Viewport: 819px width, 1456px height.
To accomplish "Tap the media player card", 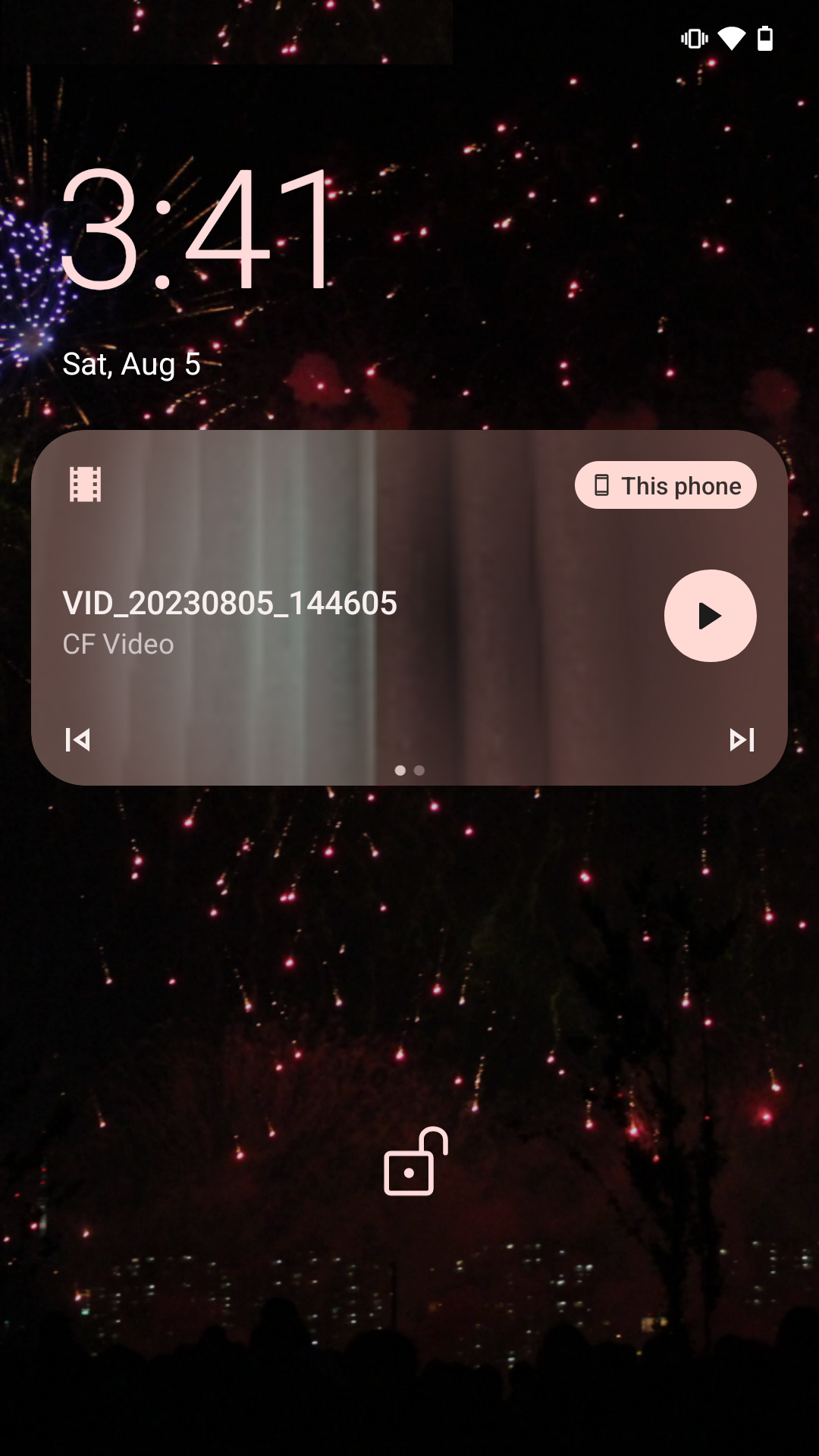I will tap(409, 607).
